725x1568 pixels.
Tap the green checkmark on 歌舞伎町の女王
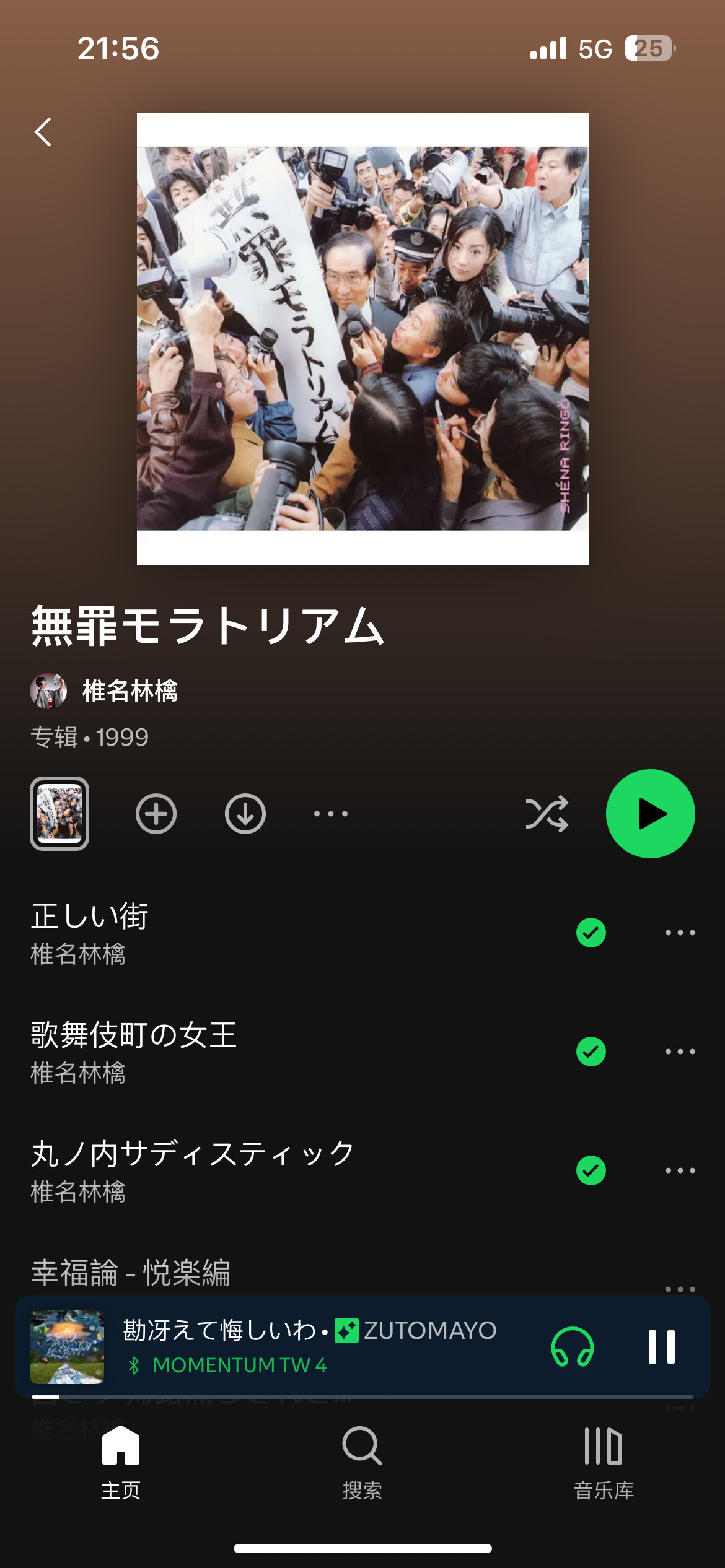pyautogui.click(x=591, y=1052)
